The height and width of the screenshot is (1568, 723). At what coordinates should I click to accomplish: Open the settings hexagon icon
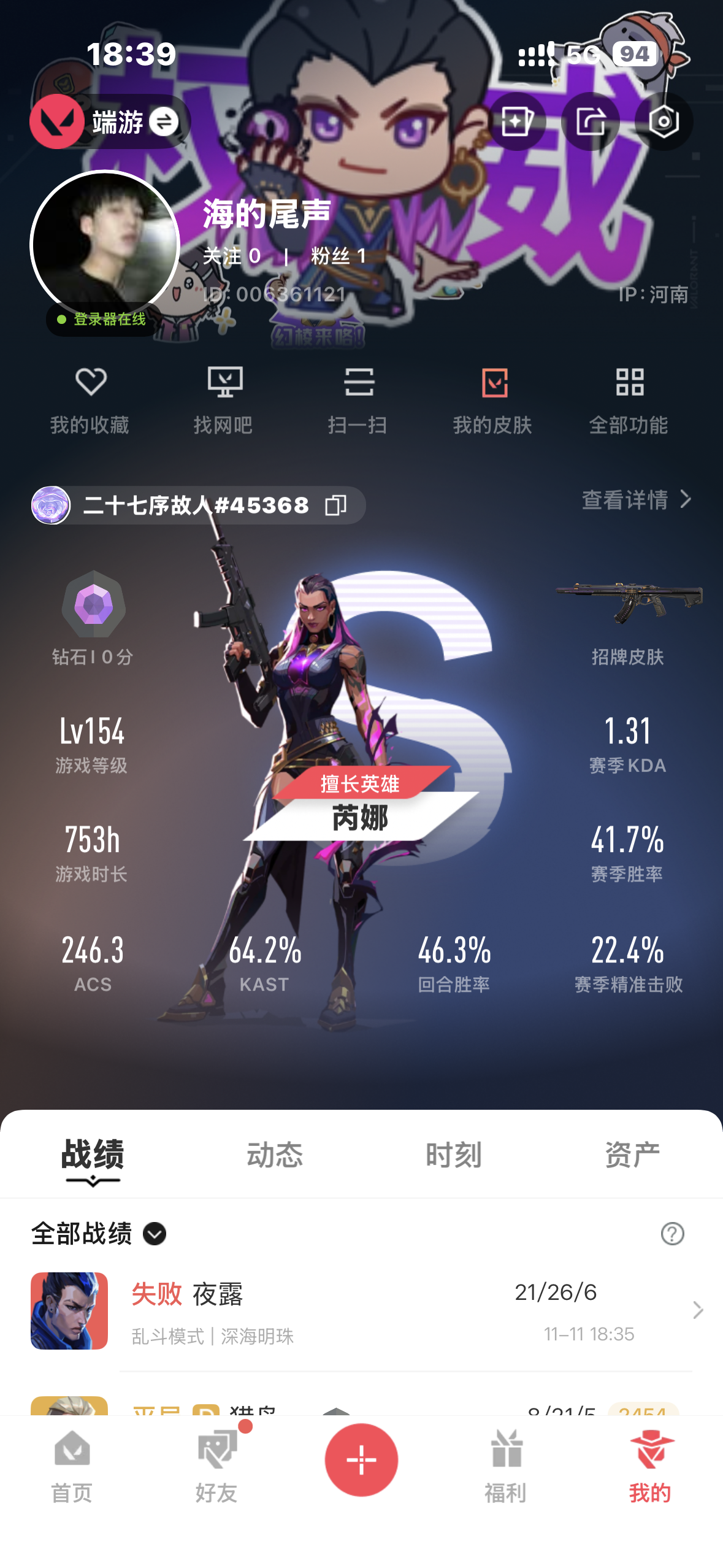664,121
